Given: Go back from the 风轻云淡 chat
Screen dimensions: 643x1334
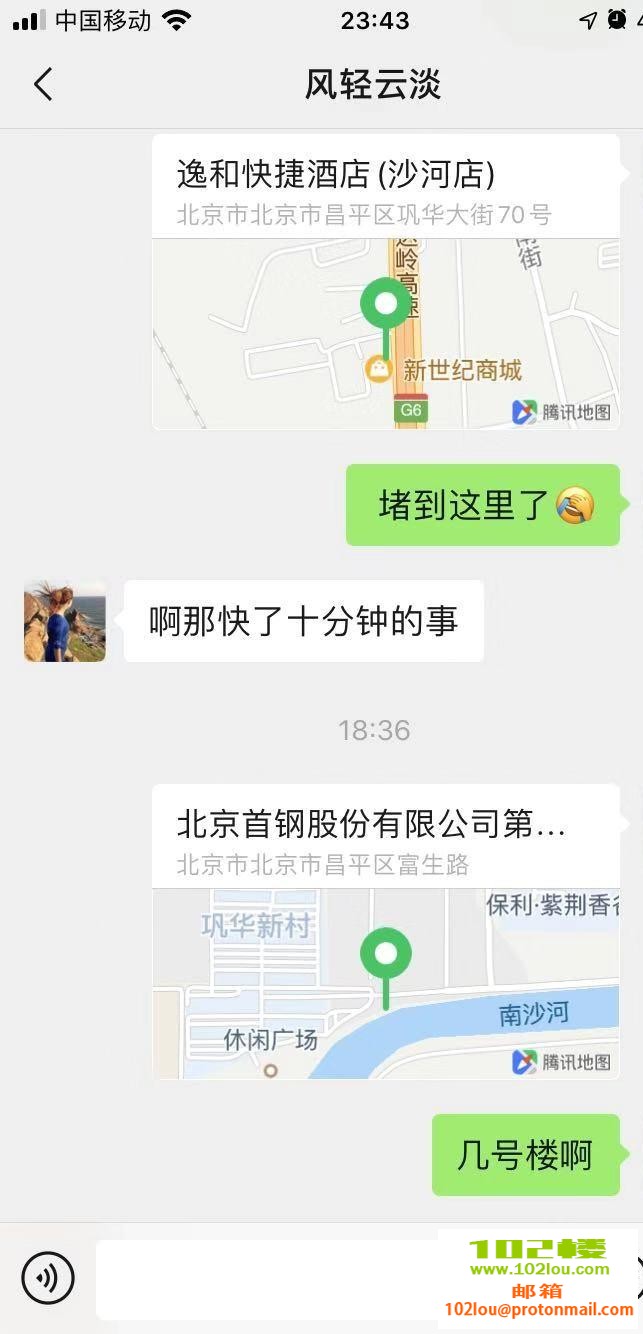Looking at the screenshot, I should tap(43, 85).
